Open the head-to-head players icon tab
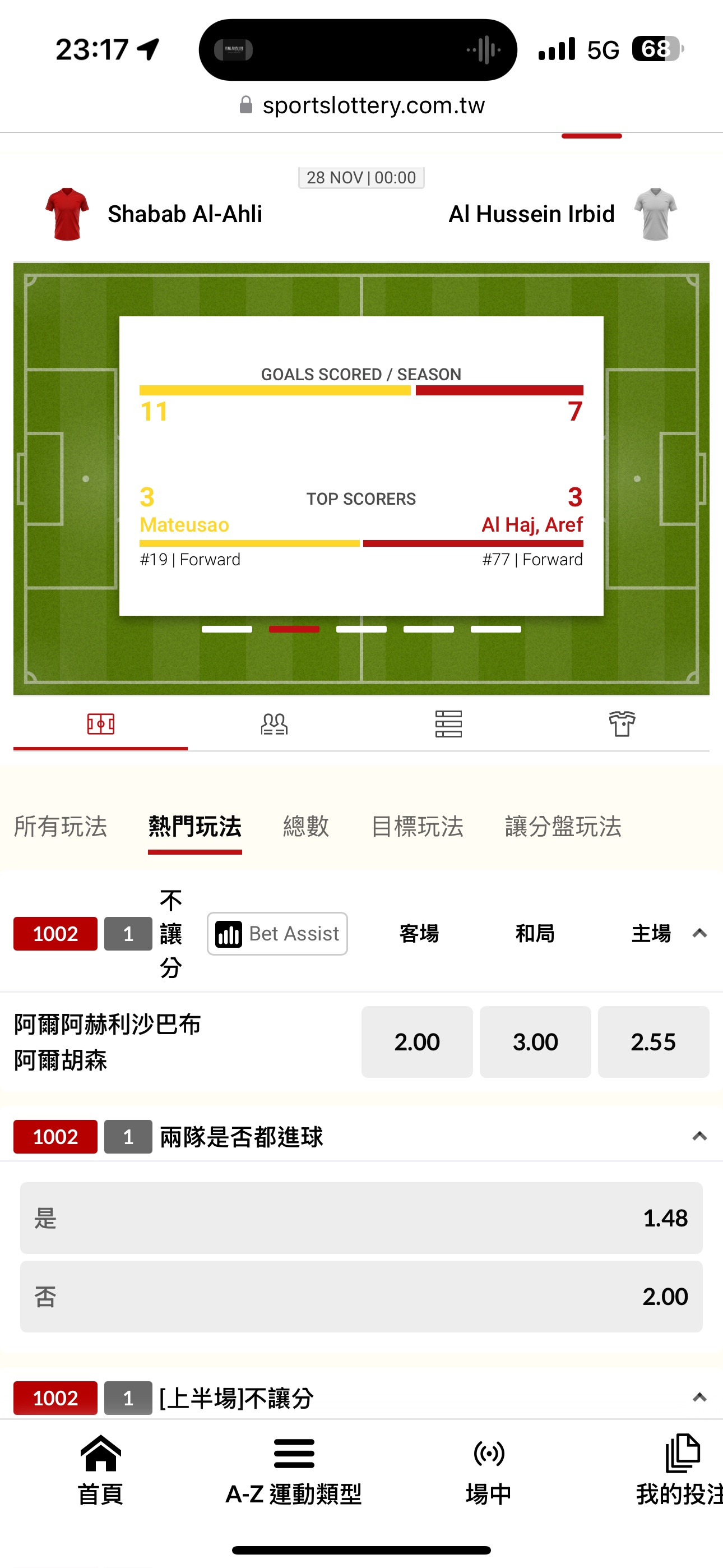 point(274,724)
